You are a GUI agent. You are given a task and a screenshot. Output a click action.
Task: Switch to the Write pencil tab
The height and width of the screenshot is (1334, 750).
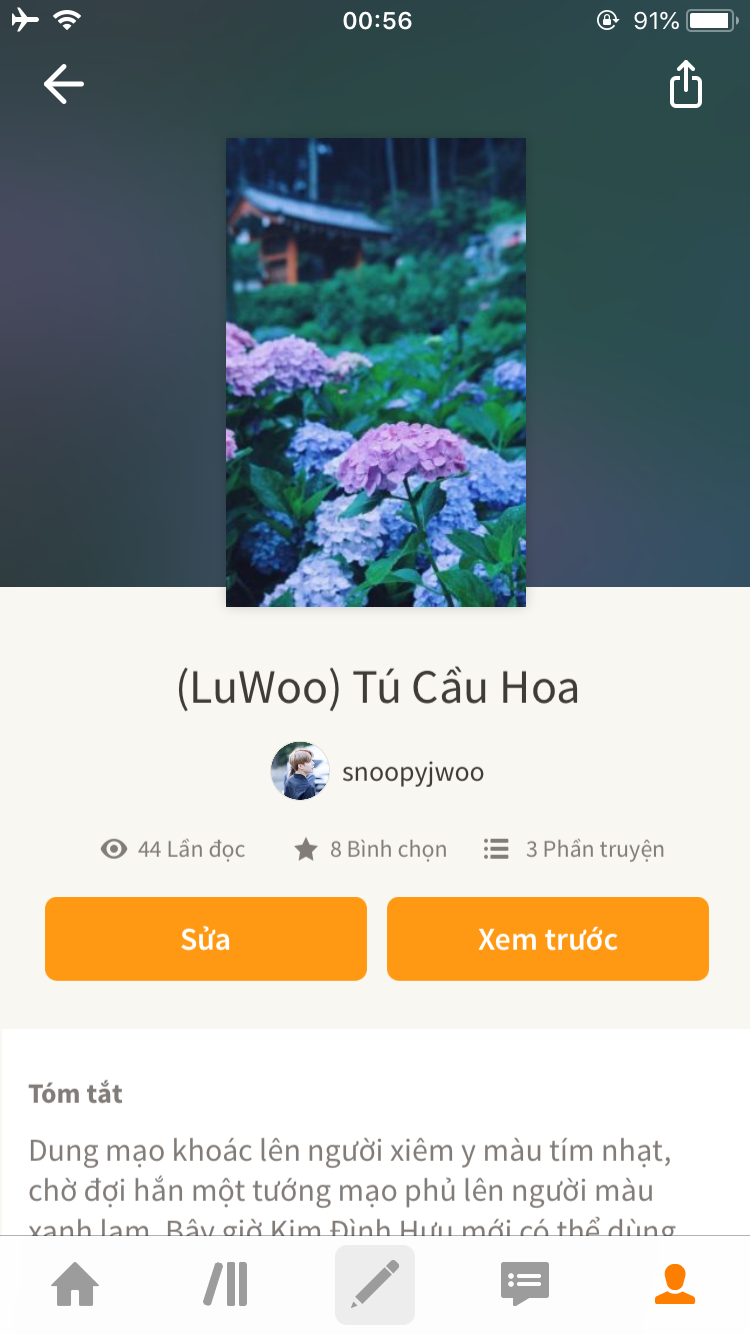coord(375,1284)
